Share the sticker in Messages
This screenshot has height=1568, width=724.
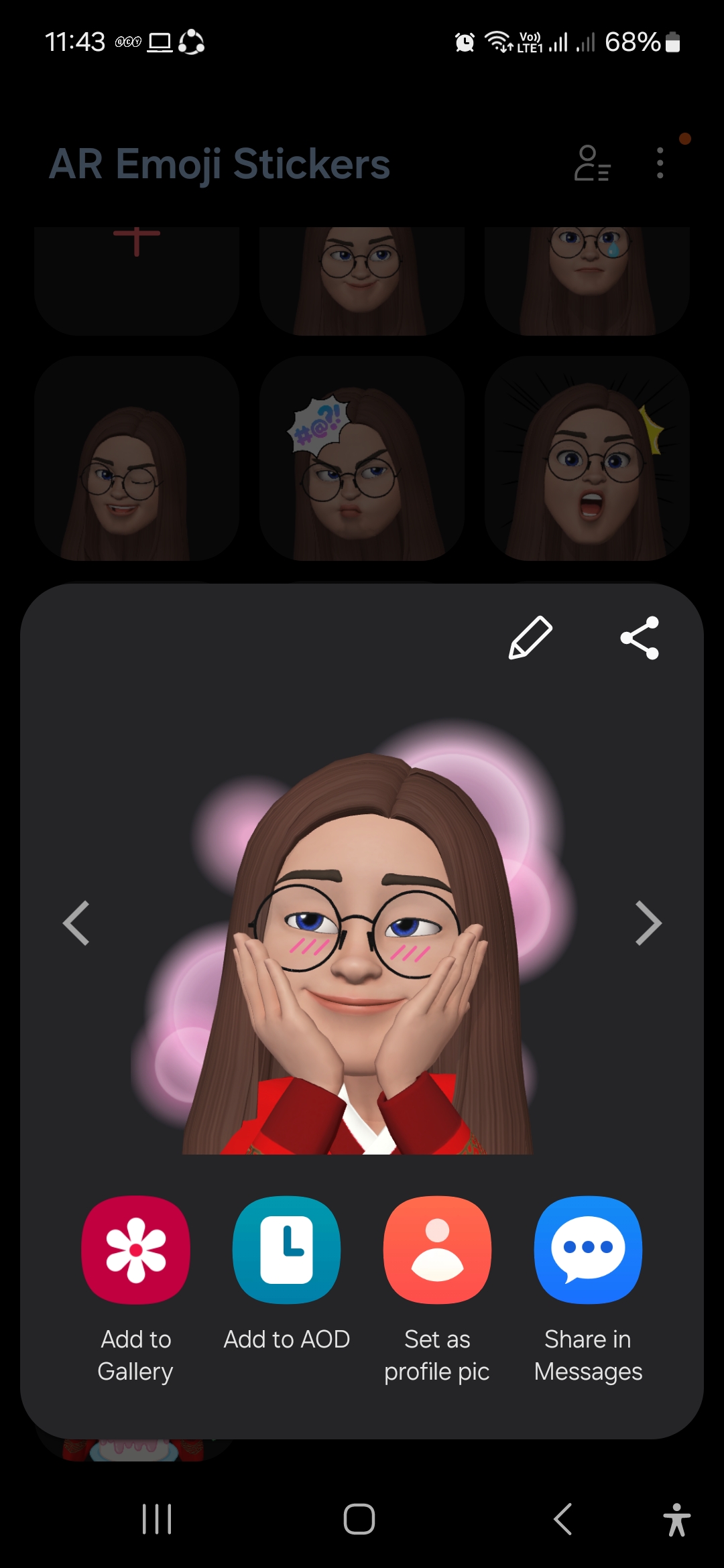coord(588,1250)
